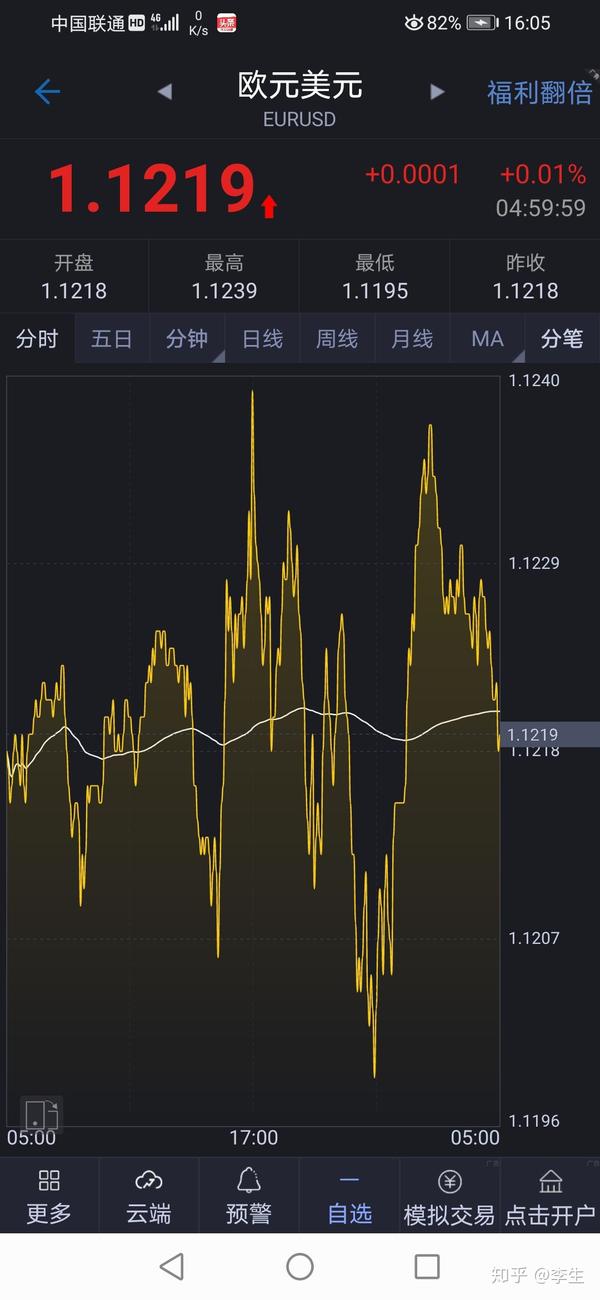Open the MA indicator dropdown
This screenshot has width=600, height=1300.
tap(487, 339)
